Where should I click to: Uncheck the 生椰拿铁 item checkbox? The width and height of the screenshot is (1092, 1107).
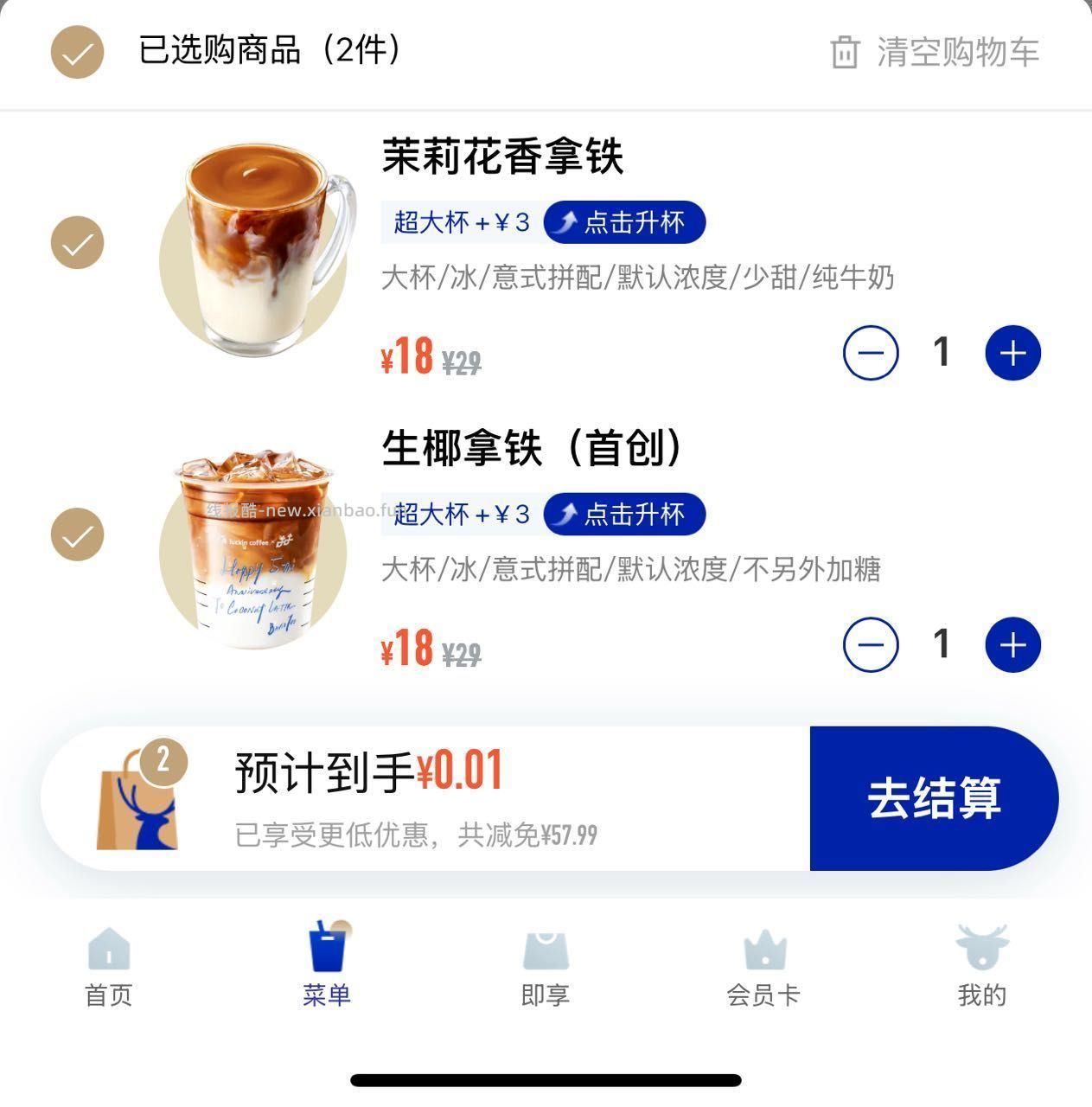(78, 534)
